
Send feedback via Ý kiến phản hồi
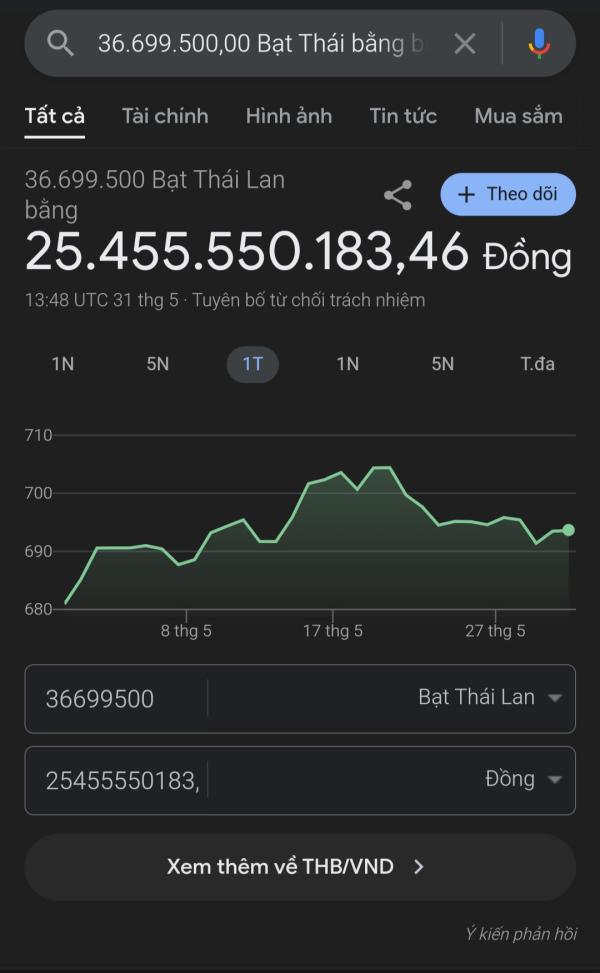[521, 934]
